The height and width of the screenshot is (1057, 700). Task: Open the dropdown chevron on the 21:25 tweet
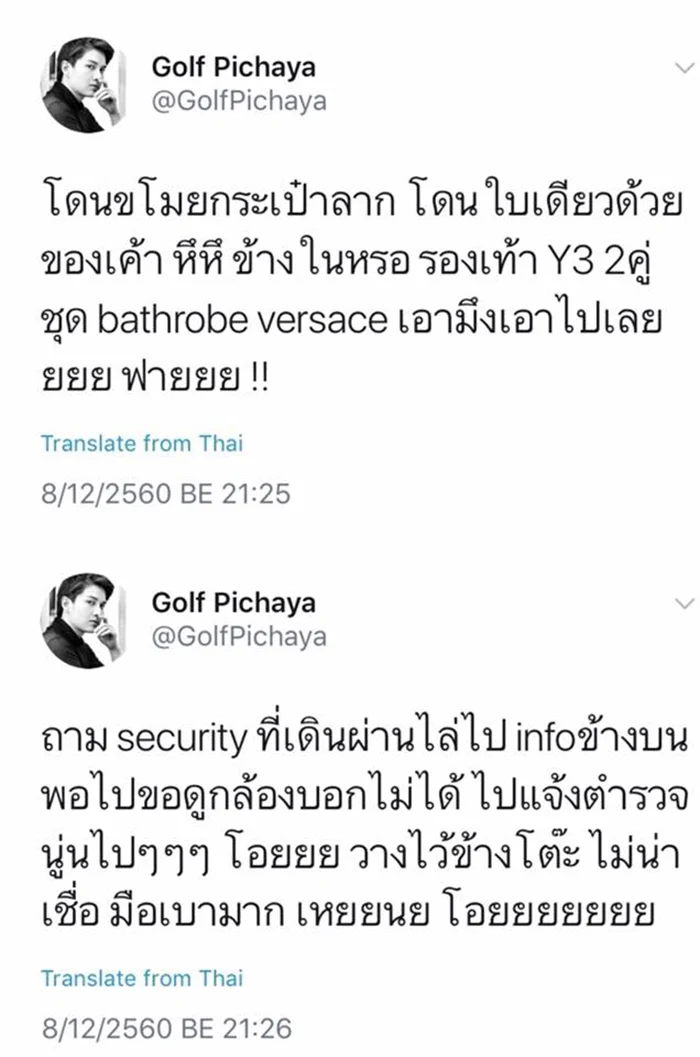coord(685,68)
